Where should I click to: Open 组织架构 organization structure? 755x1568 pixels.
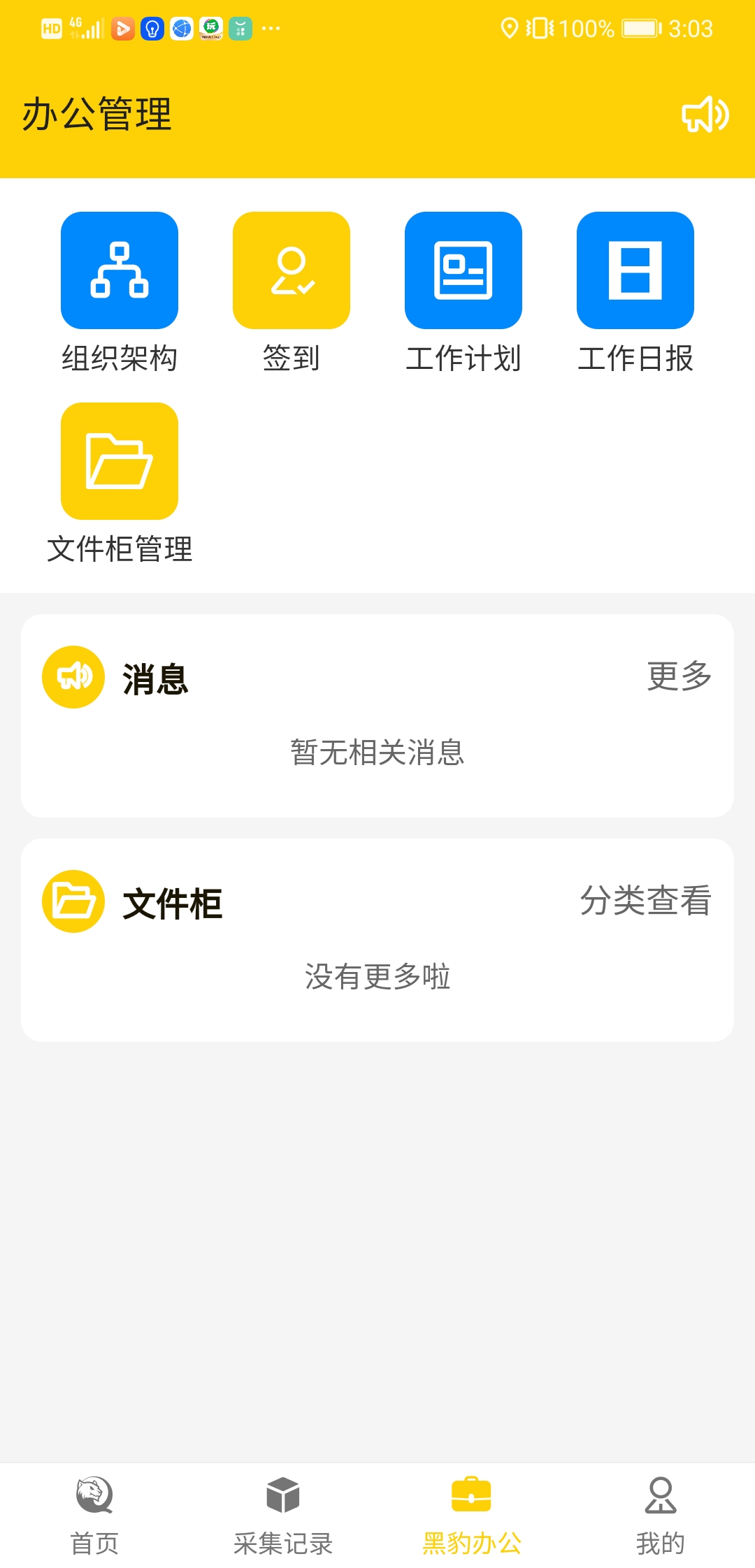click(120, 271)
